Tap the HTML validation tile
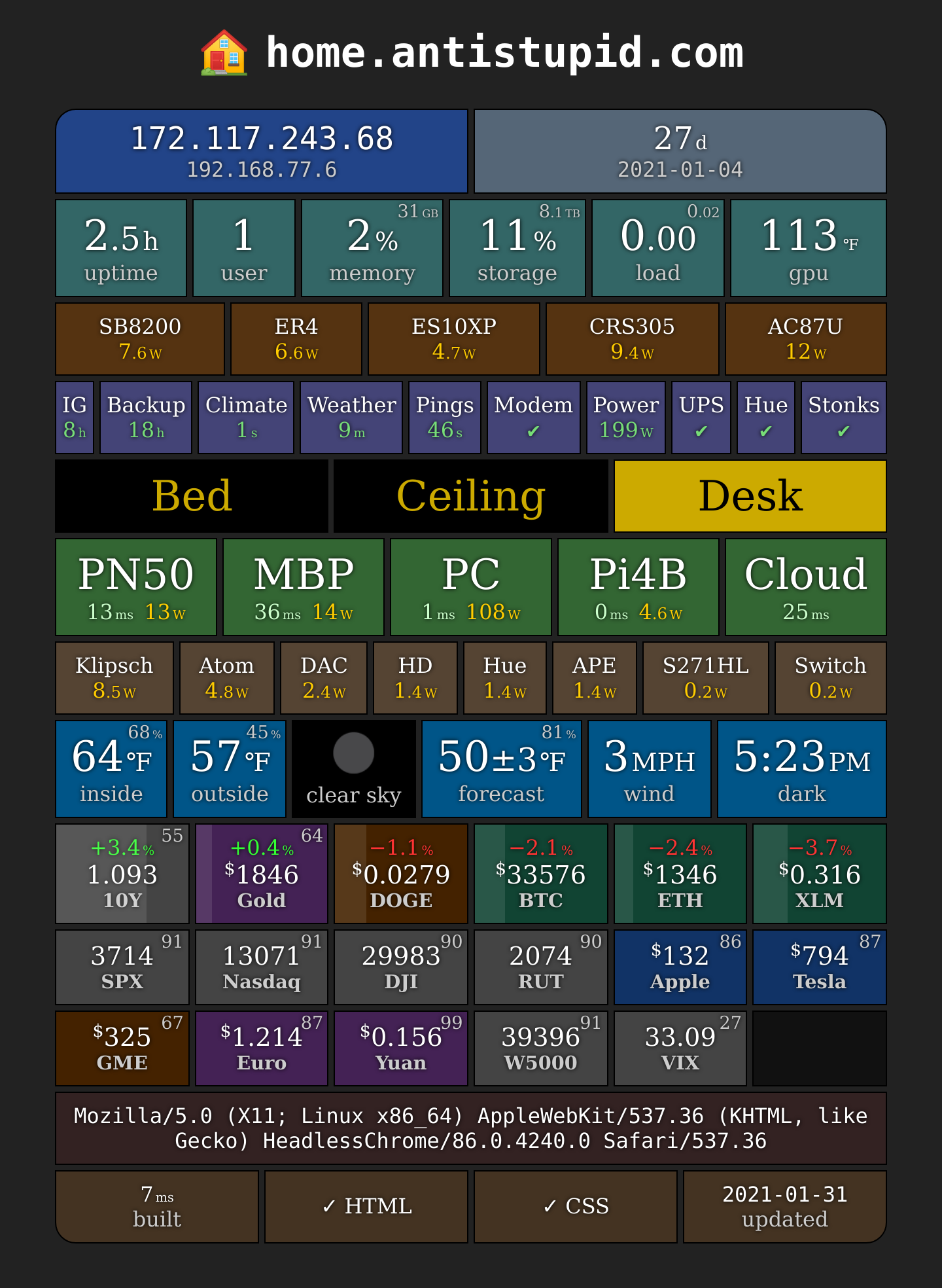This screenshot has height=1288, width=942. [366, 1207]
